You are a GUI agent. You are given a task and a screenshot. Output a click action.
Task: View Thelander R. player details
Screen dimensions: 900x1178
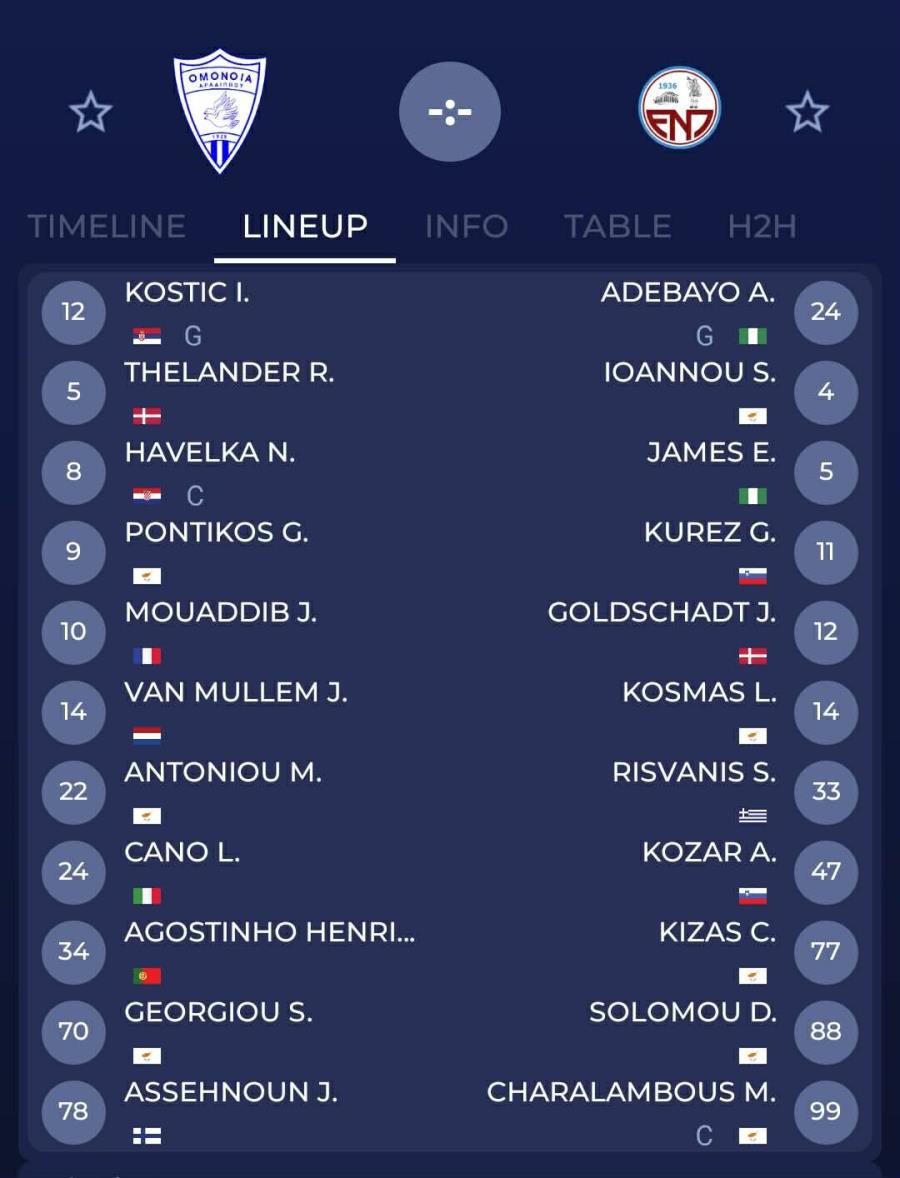(x=229, y=373)
